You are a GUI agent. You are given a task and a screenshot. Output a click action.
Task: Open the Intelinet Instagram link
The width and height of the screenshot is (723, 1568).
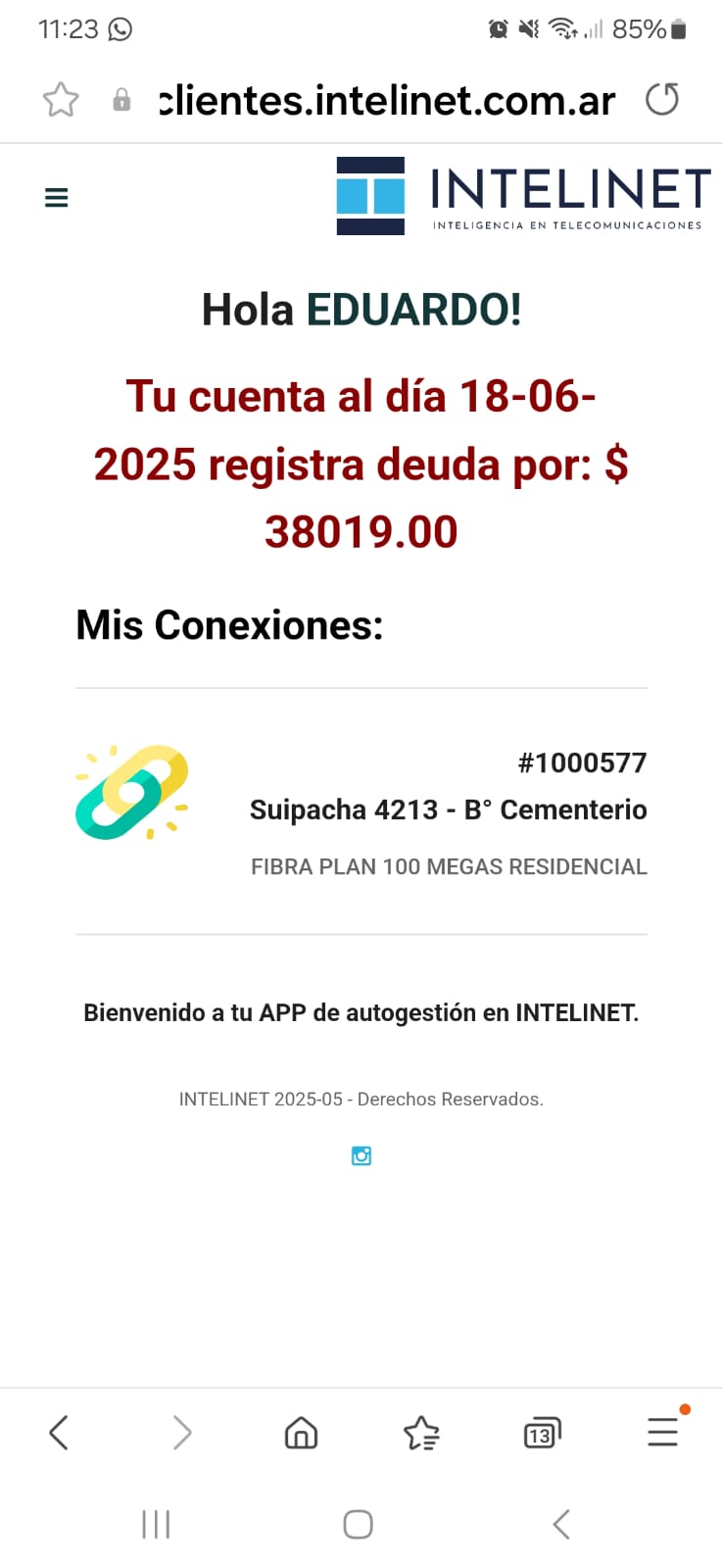tap(361, 1156)
